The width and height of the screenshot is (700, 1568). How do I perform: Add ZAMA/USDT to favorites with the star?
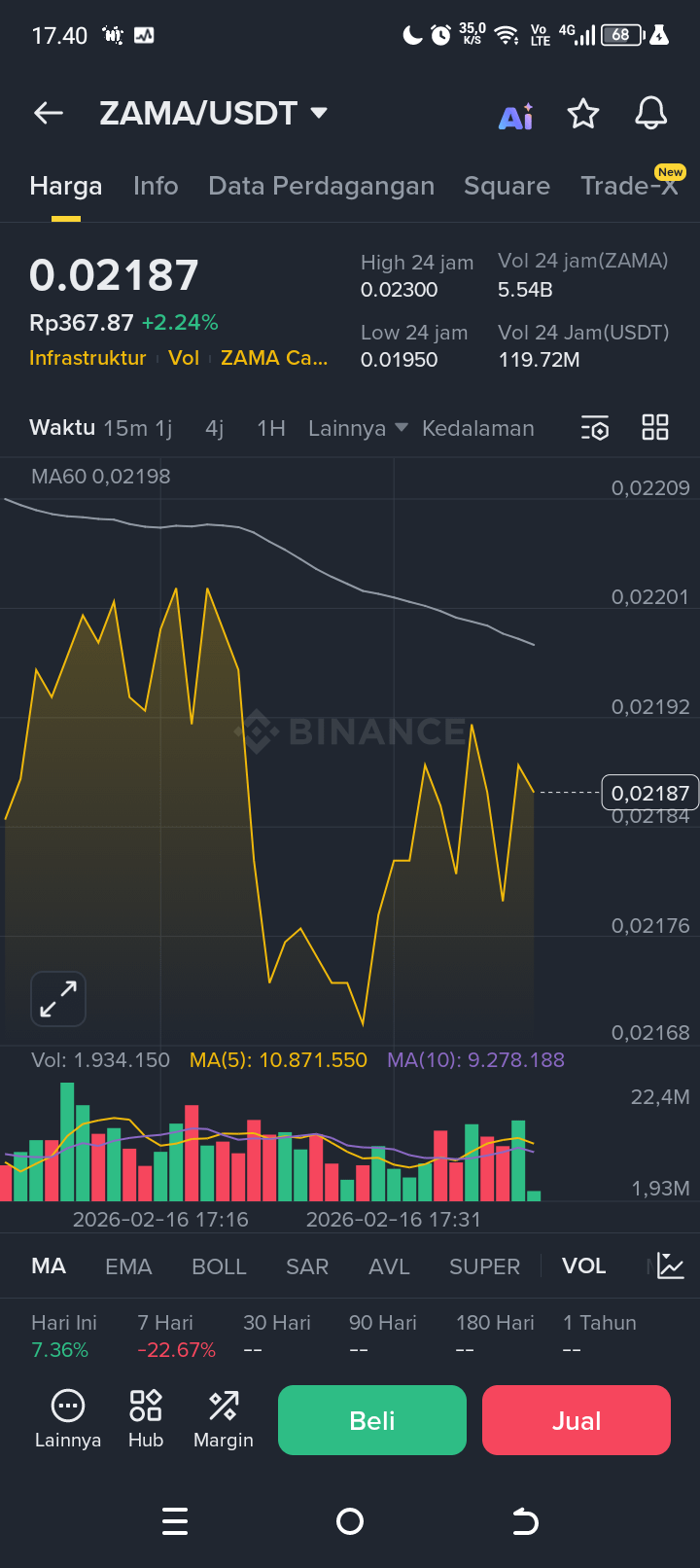(x=583, y=114)
